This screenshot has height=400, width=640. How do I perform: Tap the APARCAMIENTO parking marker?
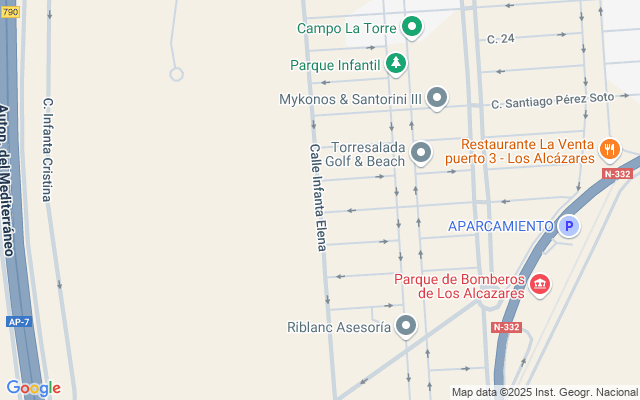pyautogui.click(x=568, y=227)
